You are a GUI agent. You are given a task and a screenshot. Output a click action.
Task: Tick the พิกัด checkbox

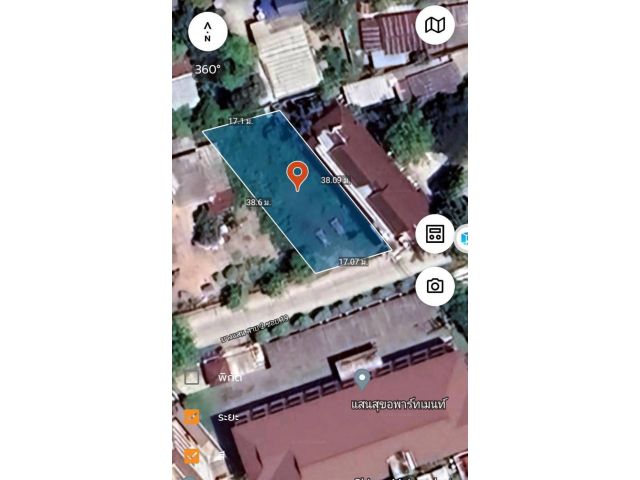[192, 377]
